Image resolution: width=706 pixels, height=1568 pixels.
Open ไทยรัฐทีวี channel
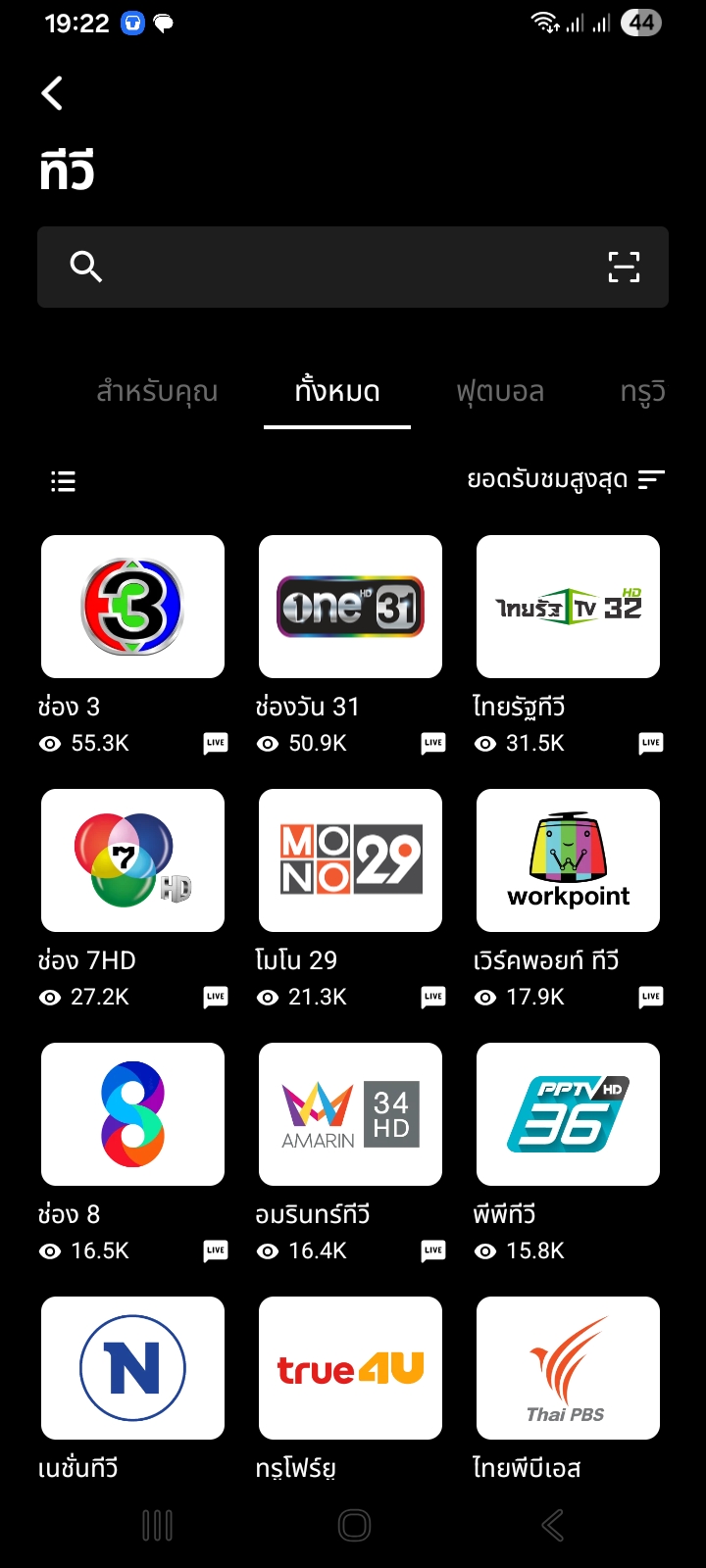pyautogui.click(x=568, y=607)
